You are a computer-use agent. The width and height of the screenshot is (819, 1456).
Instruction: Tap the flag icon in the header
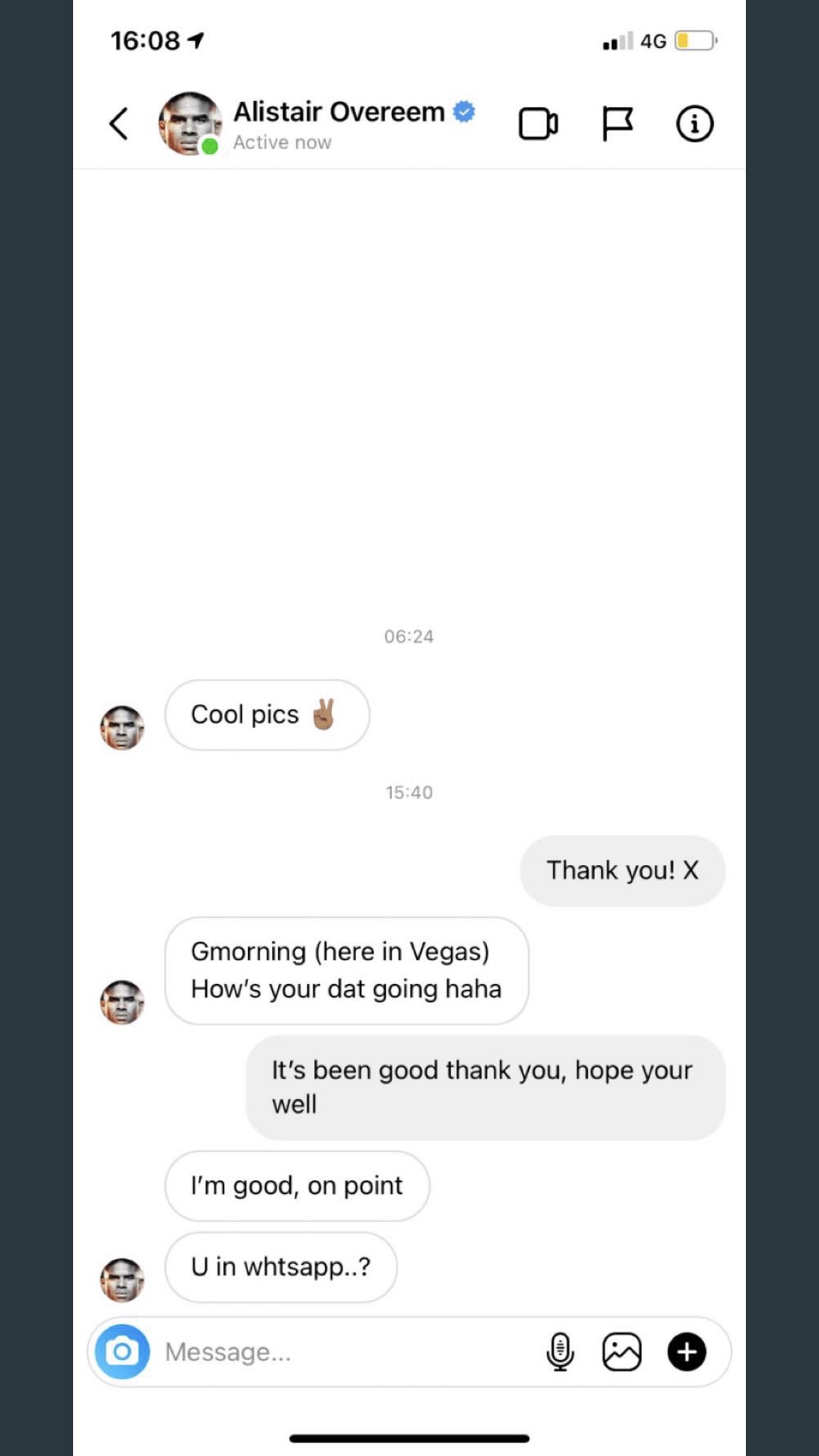617,124
